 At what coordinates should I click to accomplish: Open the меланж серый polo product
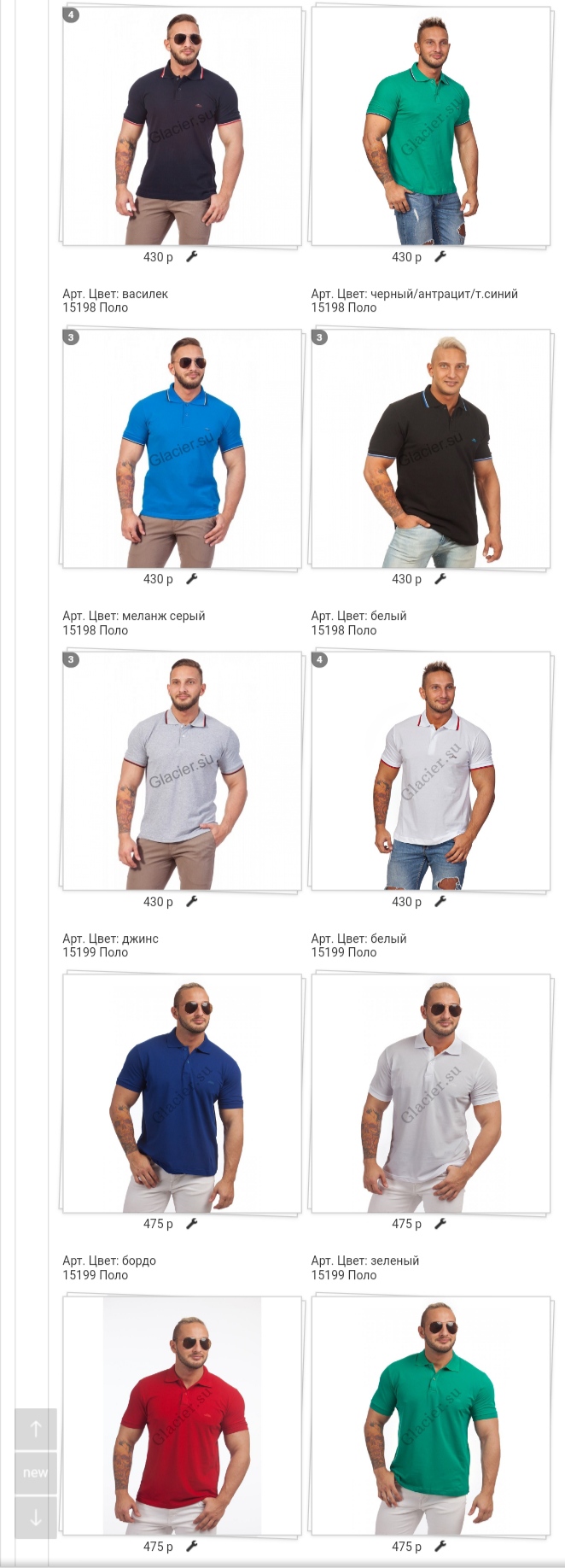[x=182, y=770]
